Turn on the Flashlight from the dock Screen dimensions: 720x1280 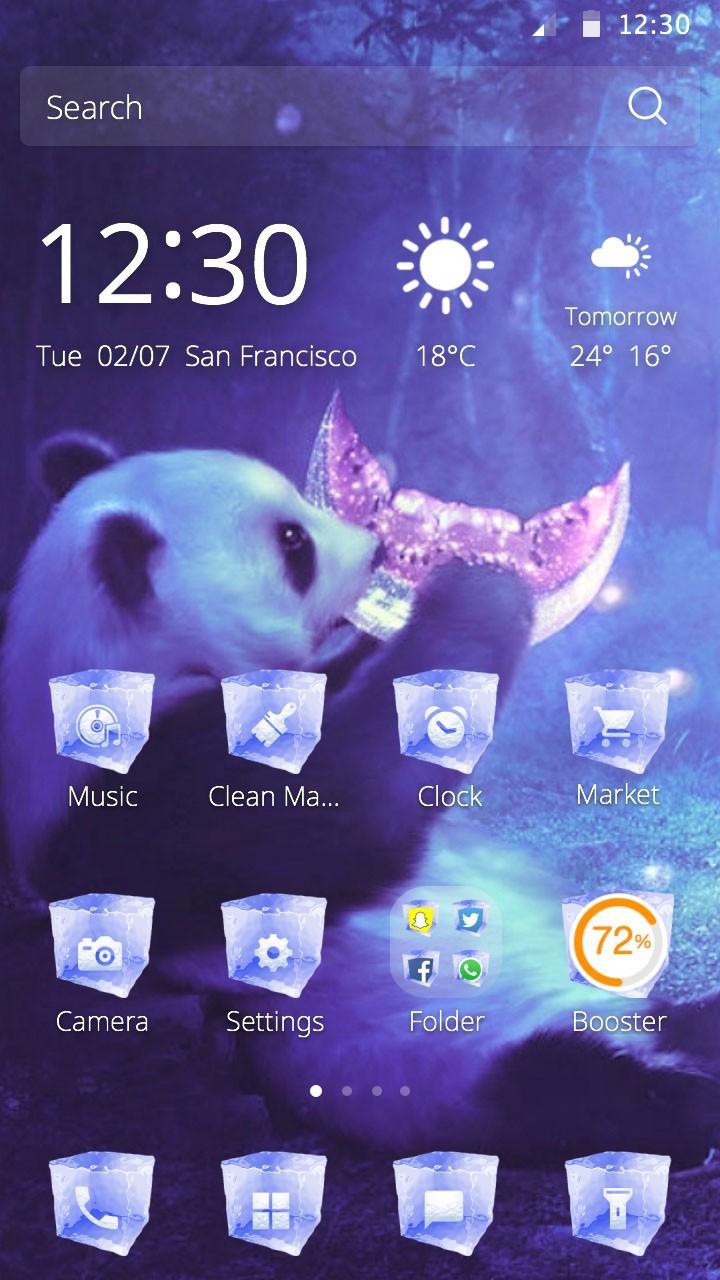(x=618, y=1200)
